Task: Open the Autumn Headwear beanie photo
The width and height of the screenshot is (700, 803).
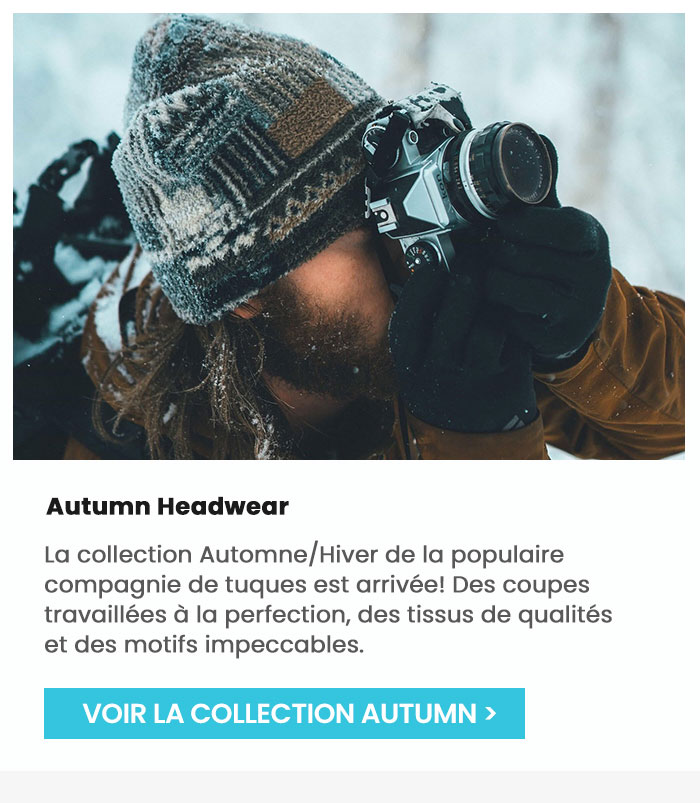Action: coord(349,236)
